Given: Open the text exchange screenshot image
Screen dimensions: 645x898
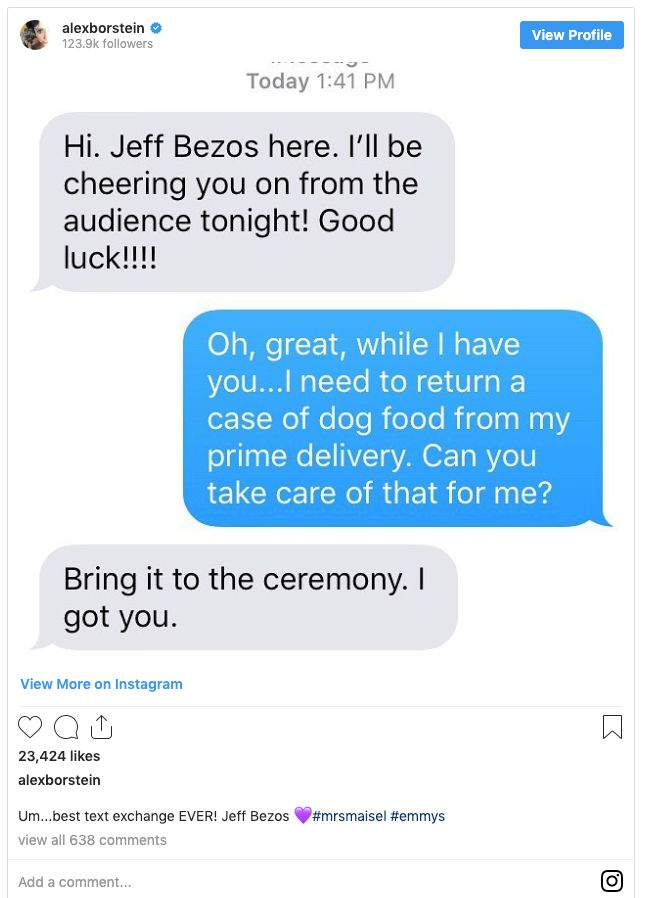Looking at the screenshot, I should tap(322, 360).
